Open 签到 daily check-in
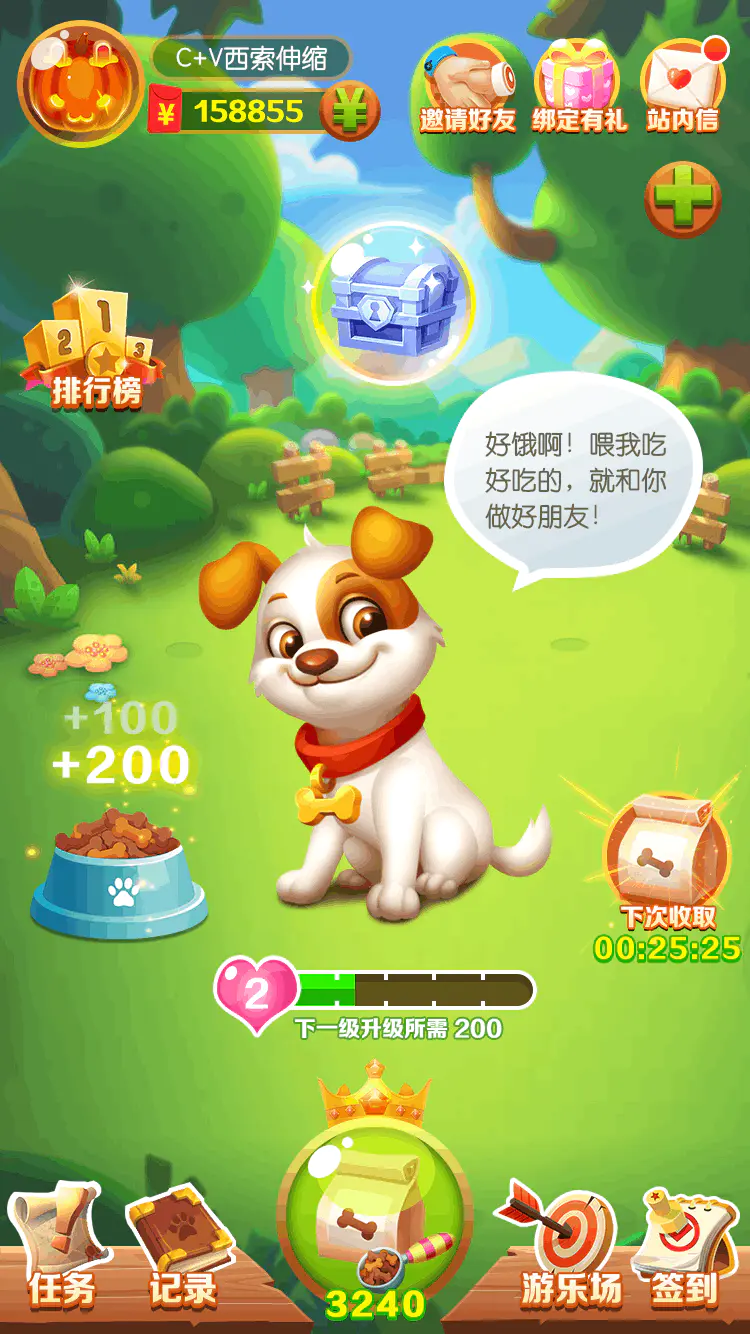The width and height of the screenshot is (750, 1334). point(684,1248)
